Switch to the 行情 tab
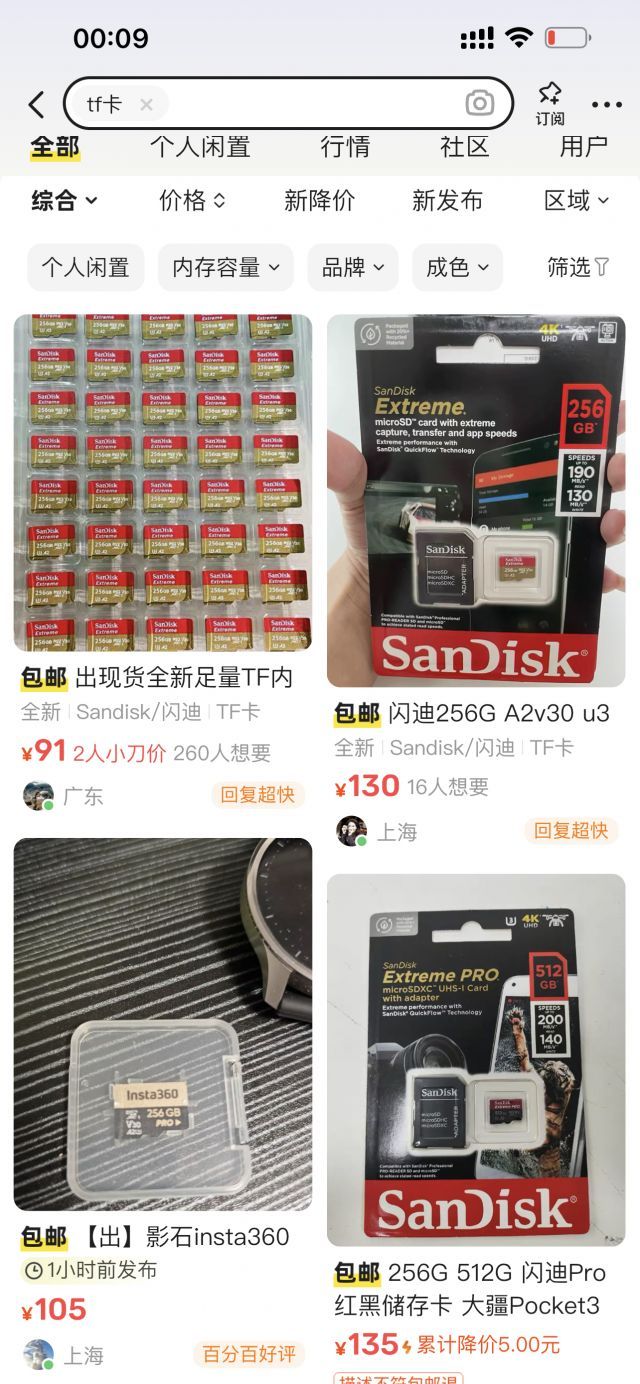640x1384 pixels. (345, 147)
